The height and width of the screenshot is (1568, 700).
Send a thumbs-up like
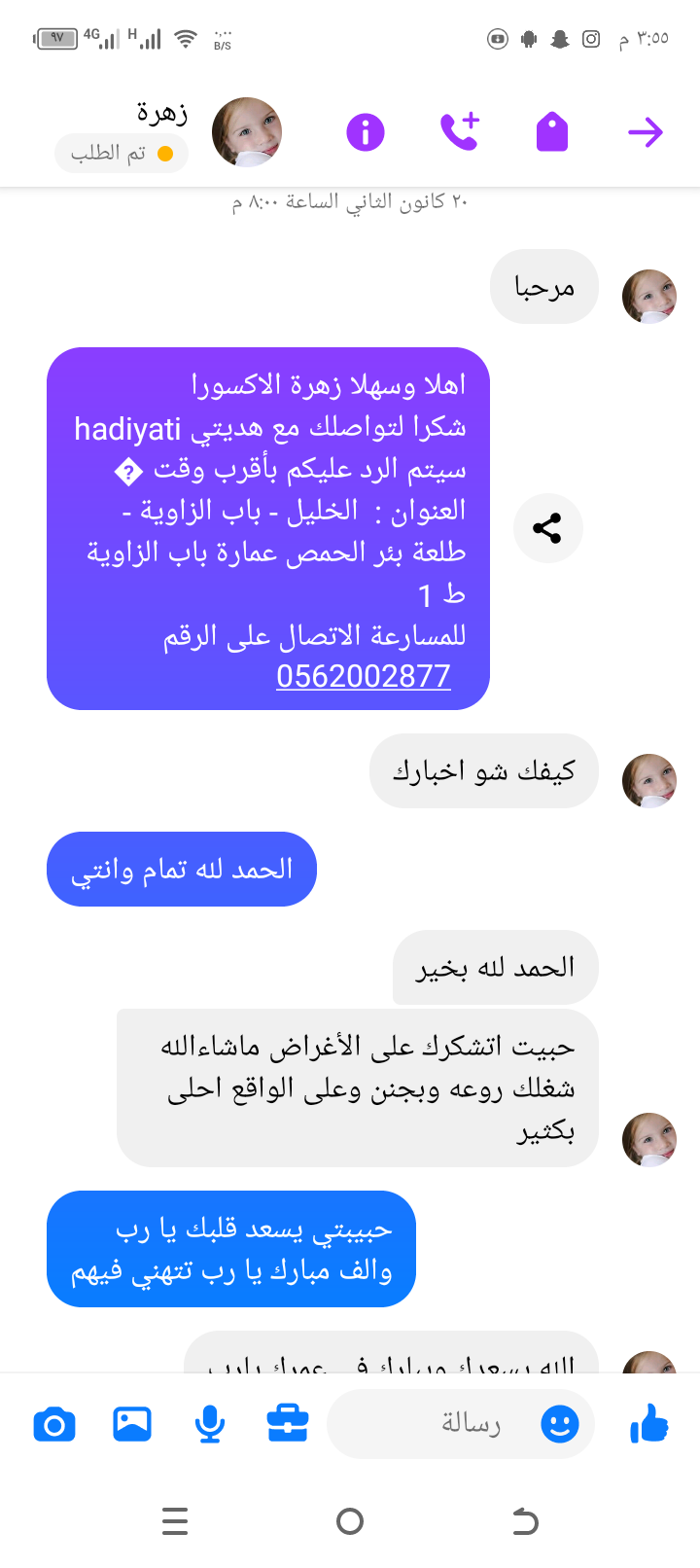pyautogui.click(x=649, y=1425)
